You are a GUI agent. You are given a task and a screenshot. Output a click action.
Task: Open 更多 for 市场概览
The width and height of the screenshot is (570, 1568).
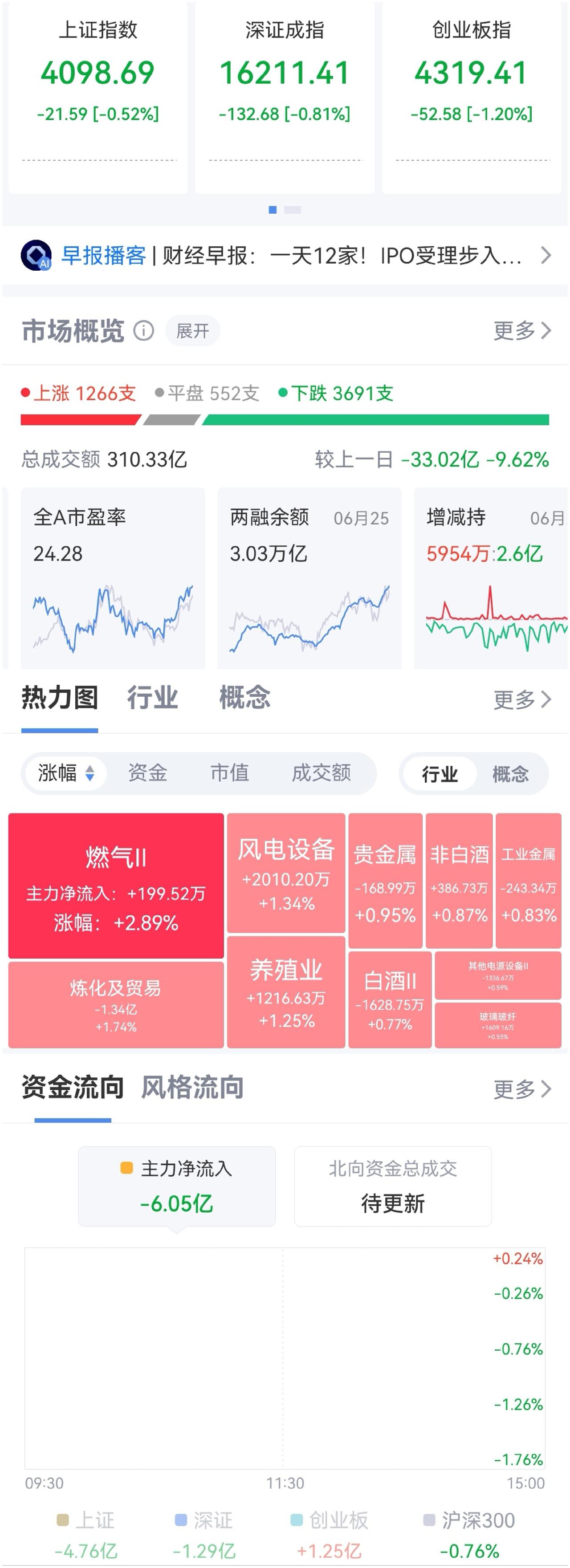point(522,331)
